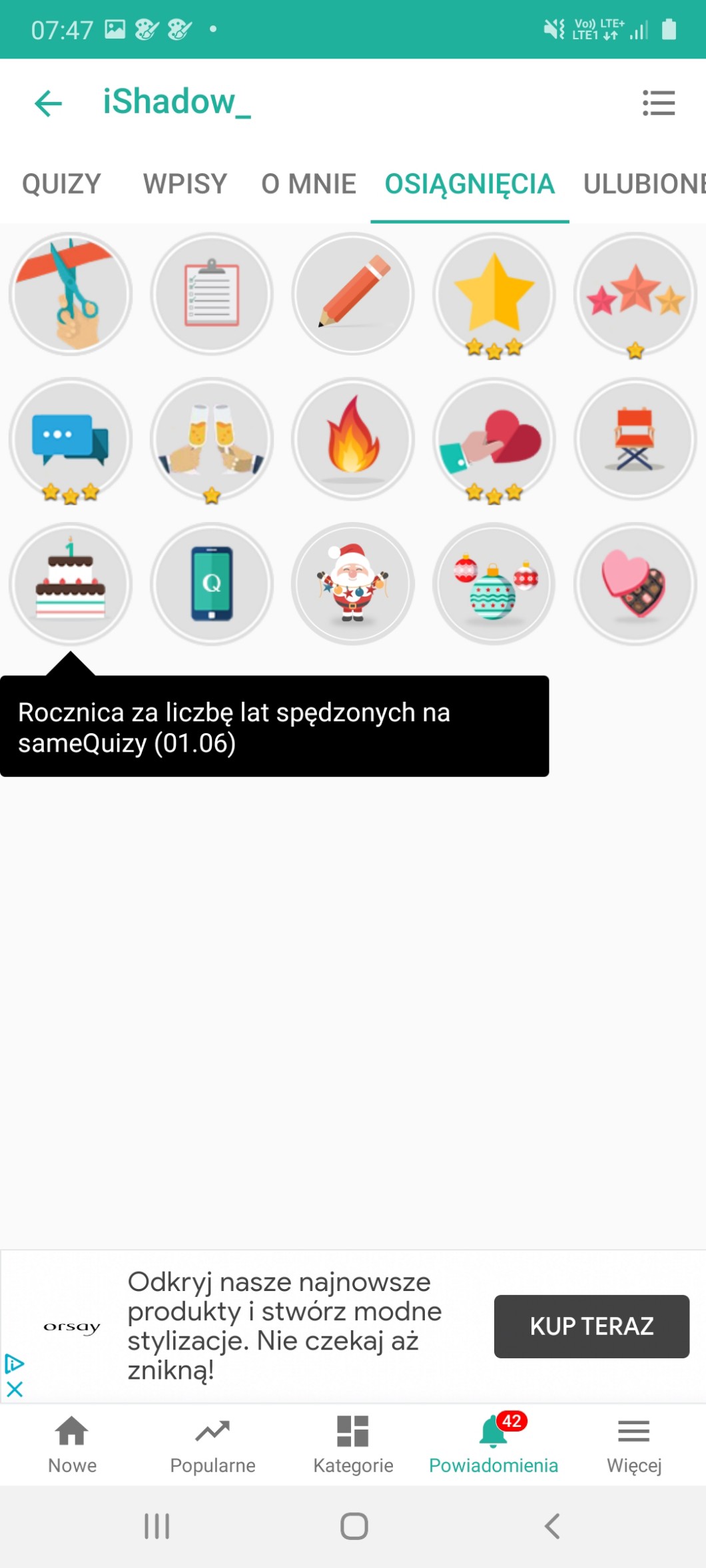This screenshot has width=706, height=1568.
Task: Tap the champagne glasses achievement badge
Action: coord(212,439)
